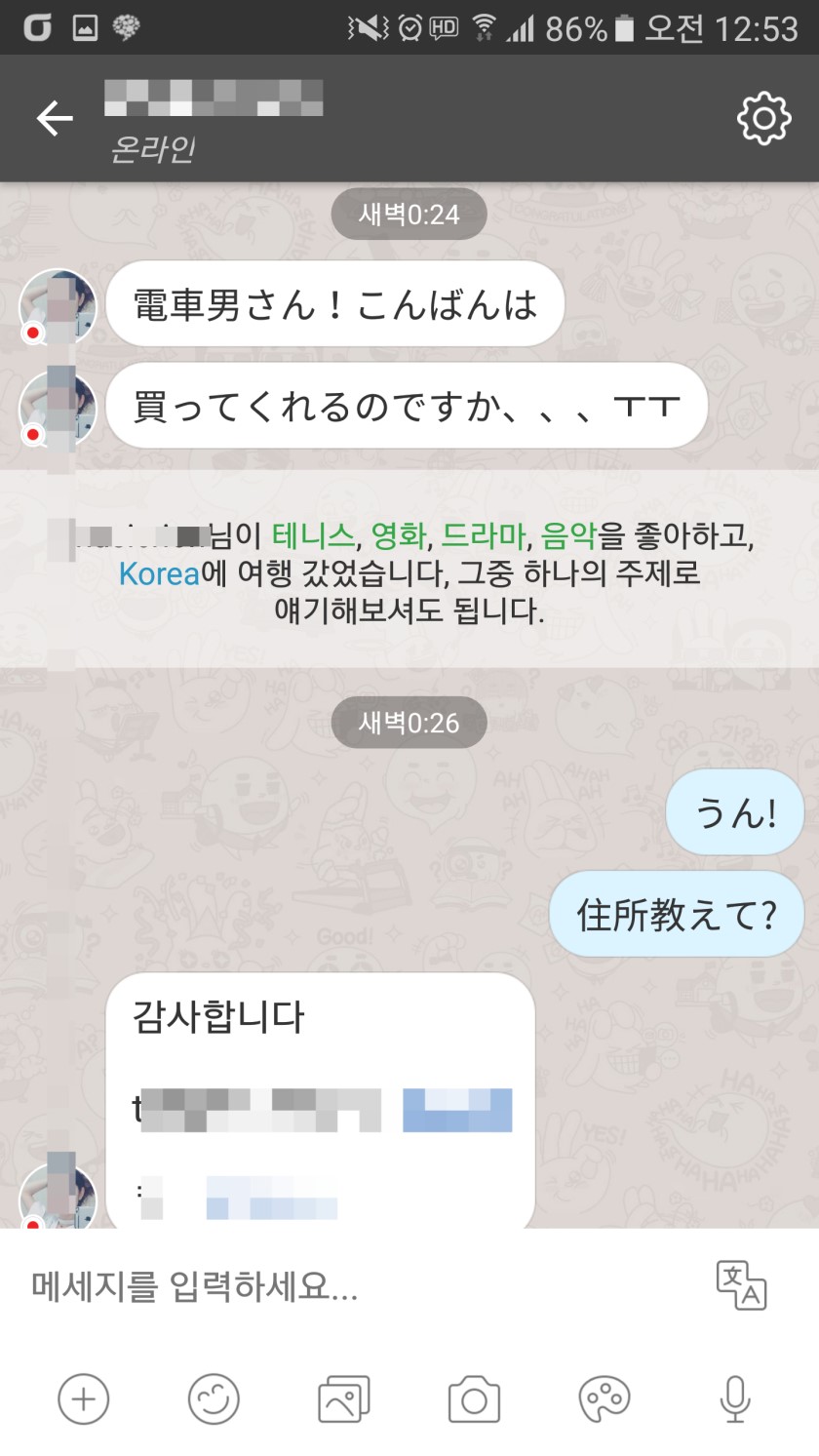Tap the 드라마 topic link
The width and height of the screenshot is (819, 1456).
[484, 535]
